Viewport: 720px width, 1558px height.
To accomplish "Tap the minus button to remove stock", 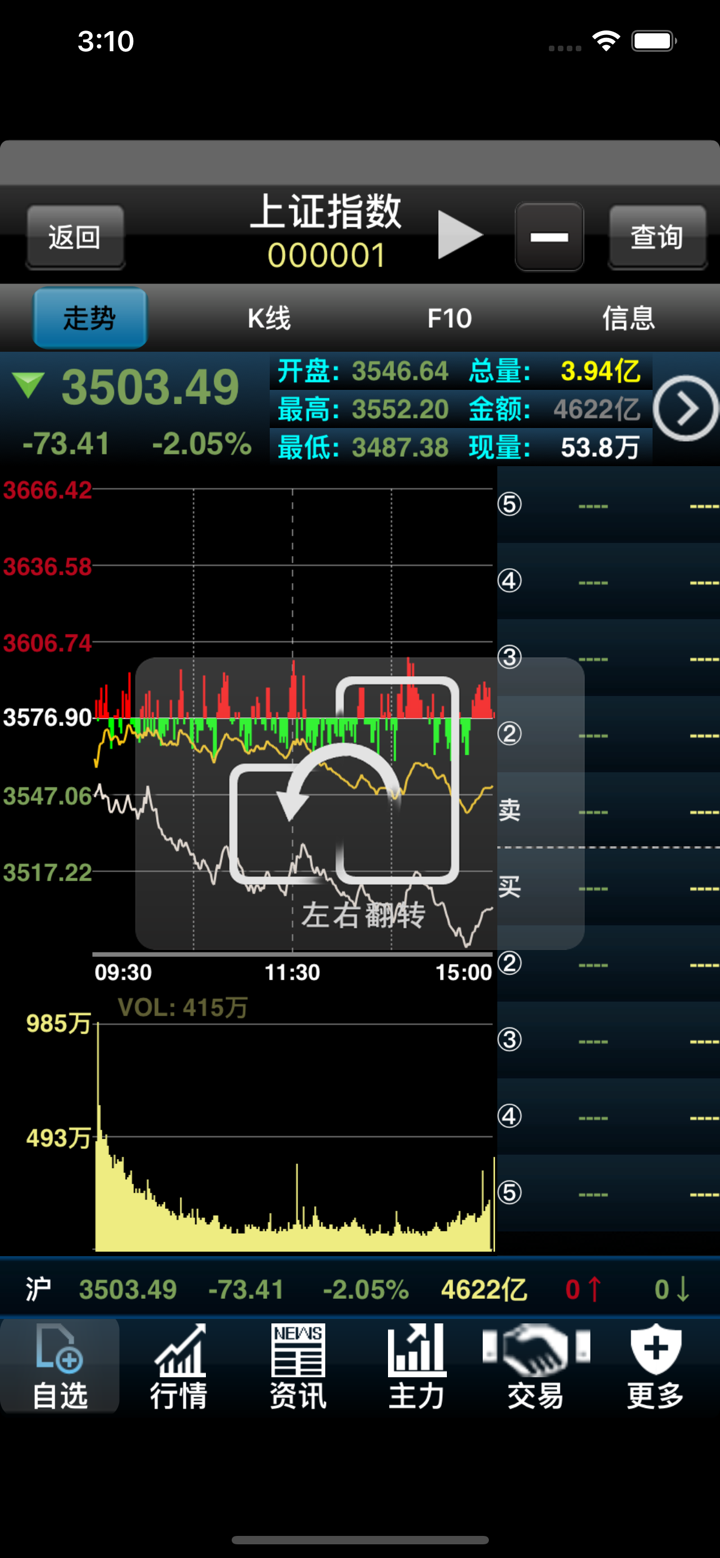I will (x=549, y=237).
